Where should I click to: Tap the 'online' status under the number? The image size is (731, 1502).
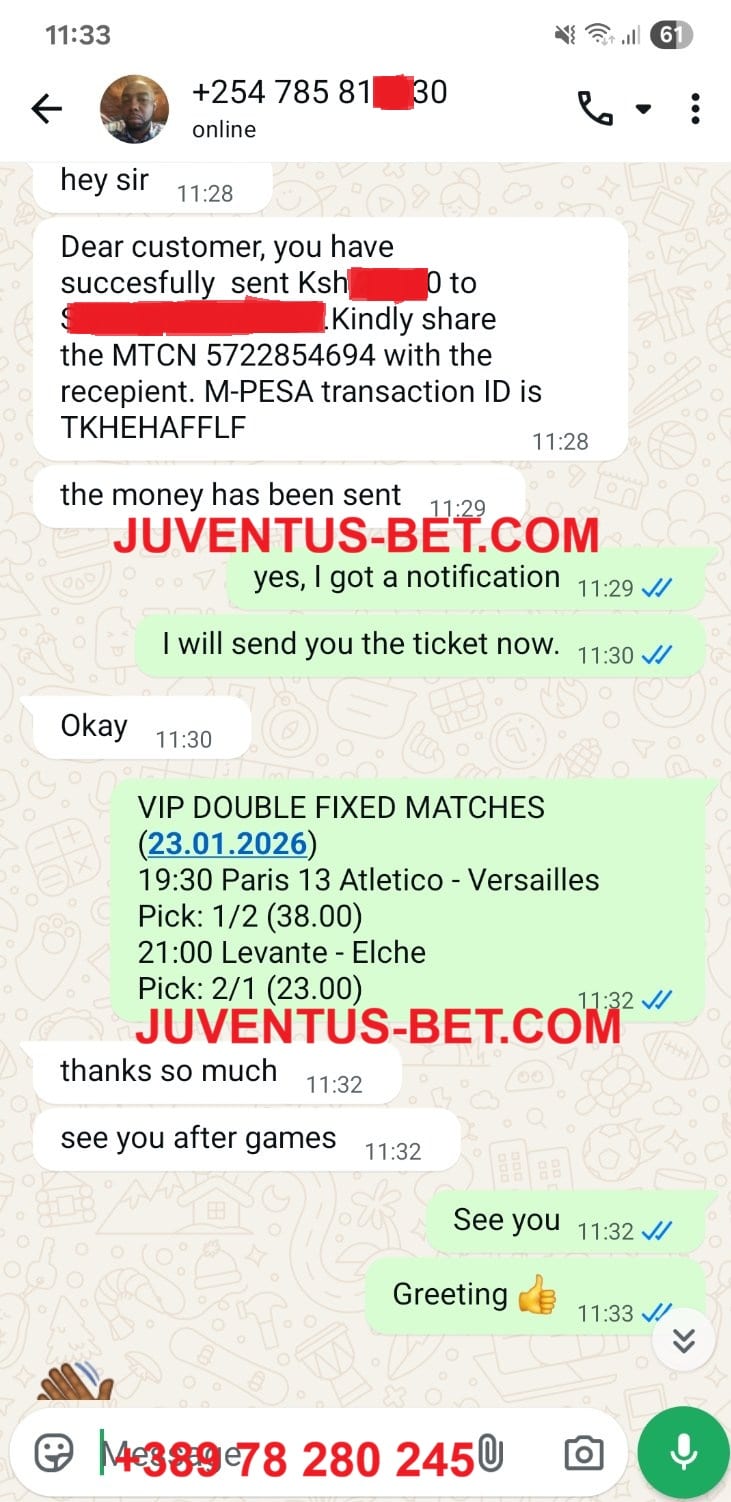pyautogui.click(x=223, y=128)
